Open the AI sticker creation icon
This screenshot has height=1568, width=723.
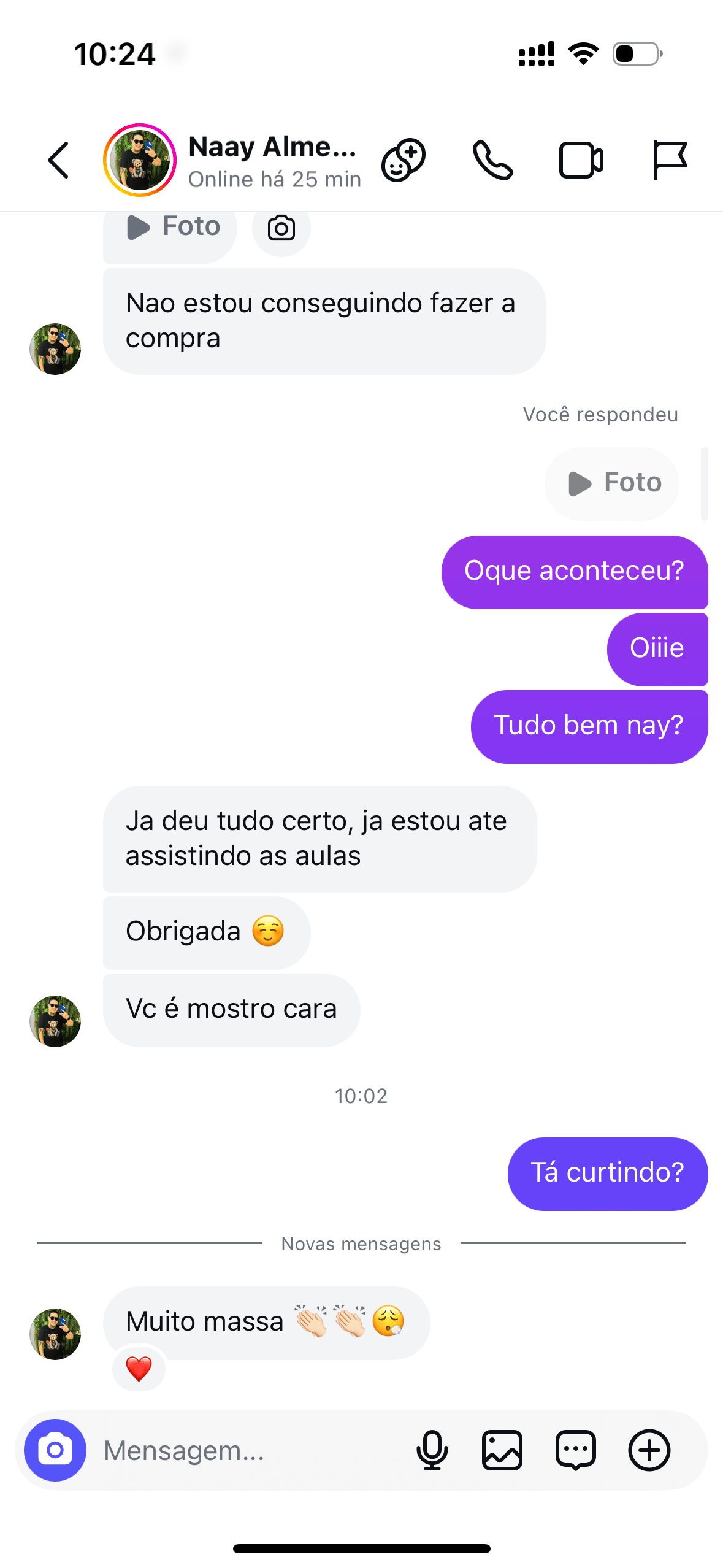point(404,161)
